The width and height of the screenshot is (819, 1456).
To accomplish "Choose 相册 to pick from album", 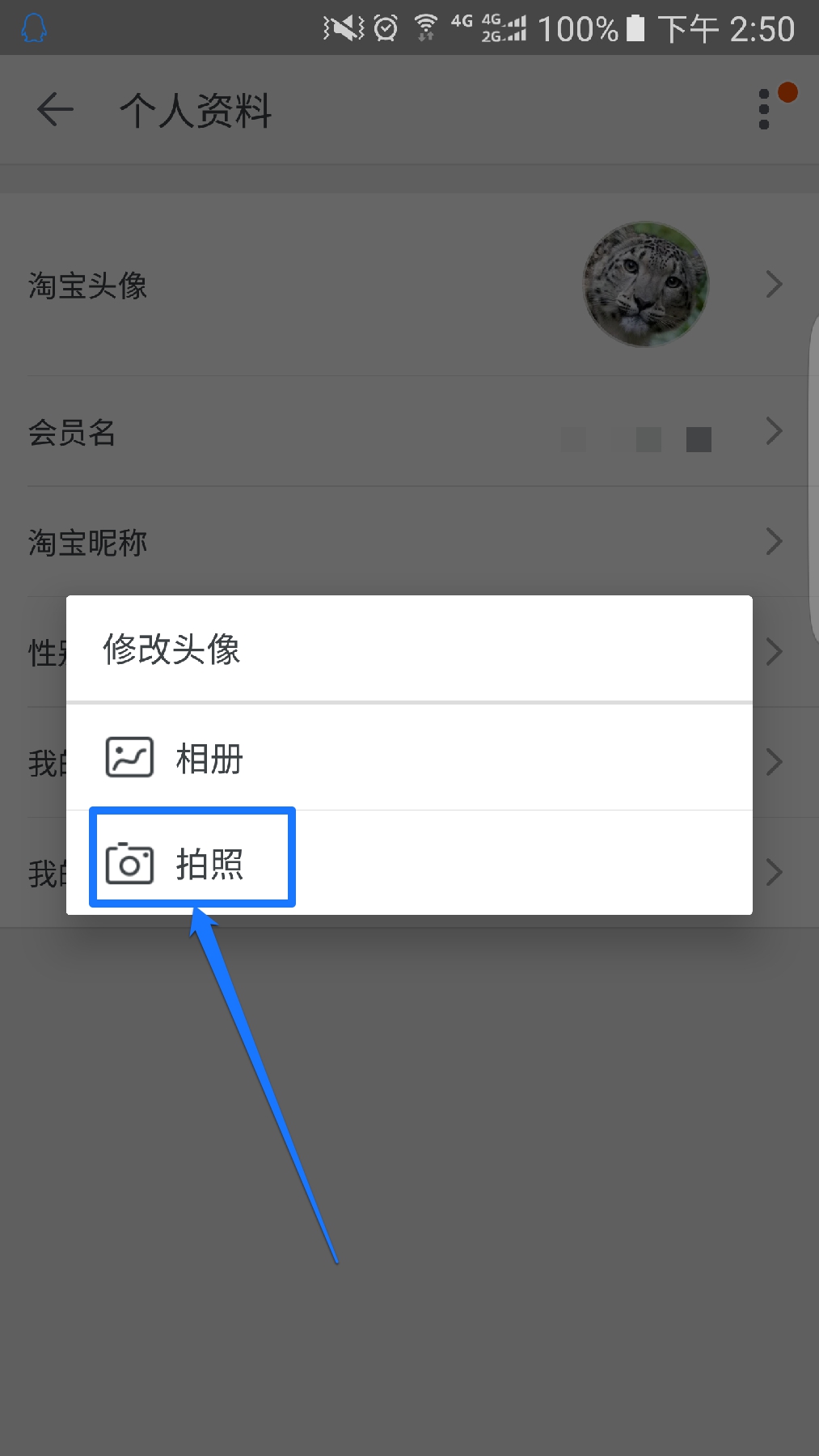I will pos(209,759).
